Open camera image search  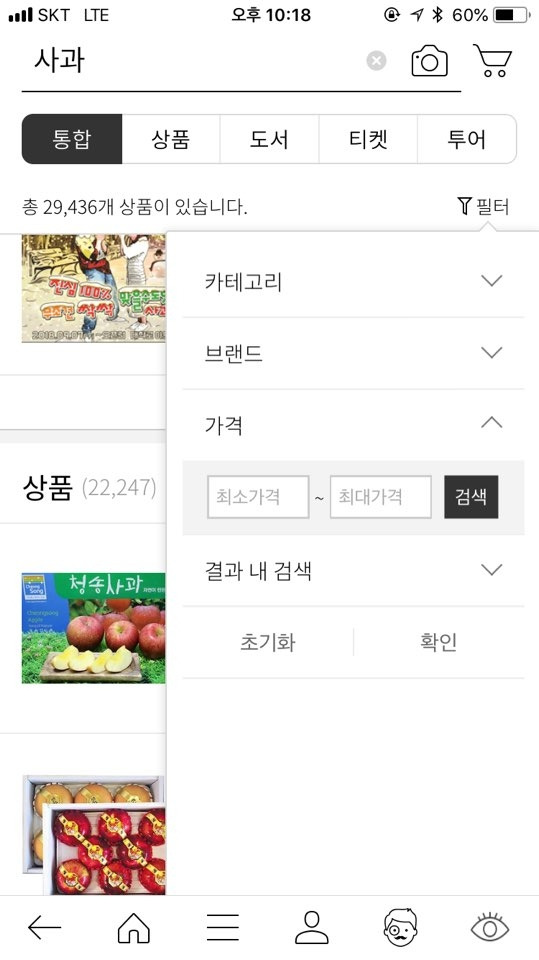point(429,61)
